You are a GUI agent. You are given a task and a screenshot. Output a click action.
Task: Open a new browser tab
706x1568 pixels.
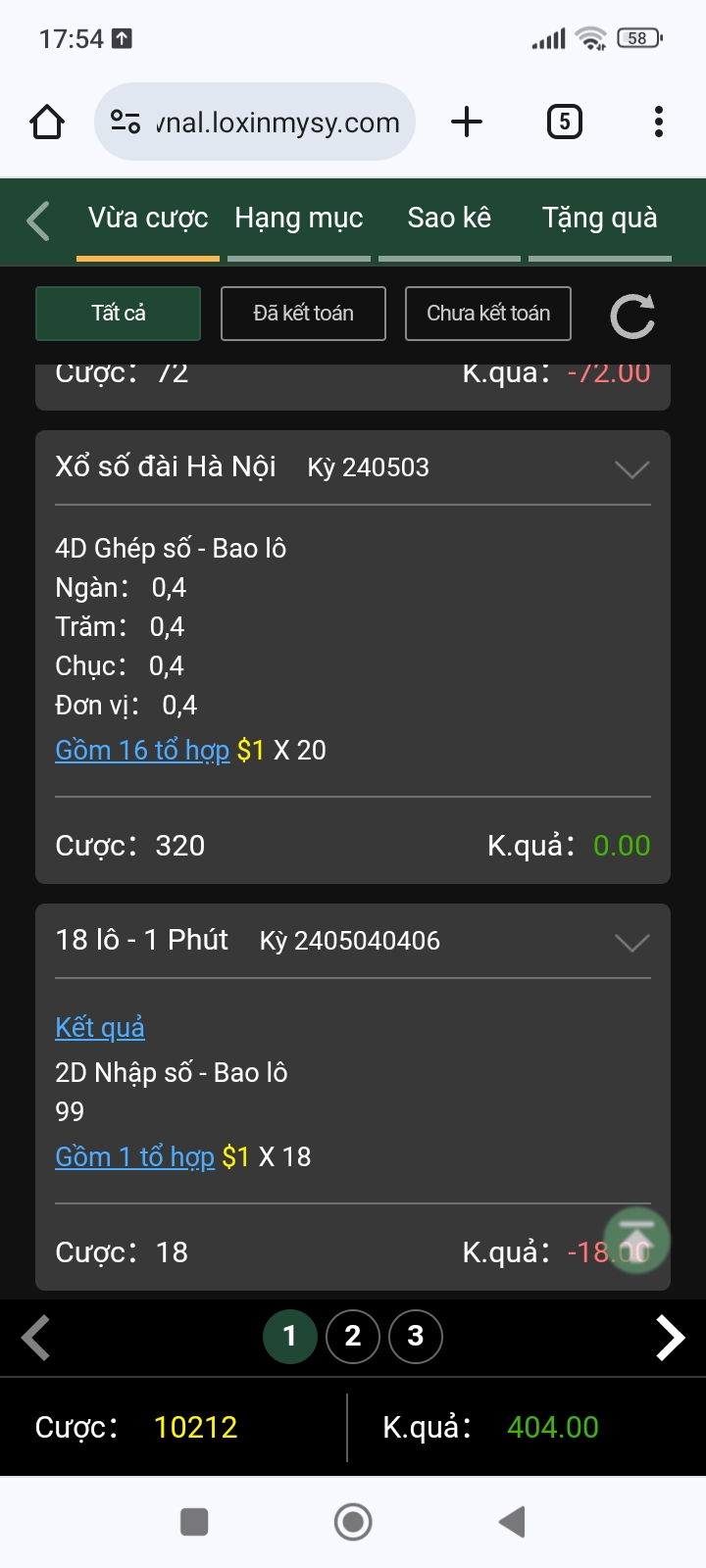pyautogui.click(x=467, y=122)
